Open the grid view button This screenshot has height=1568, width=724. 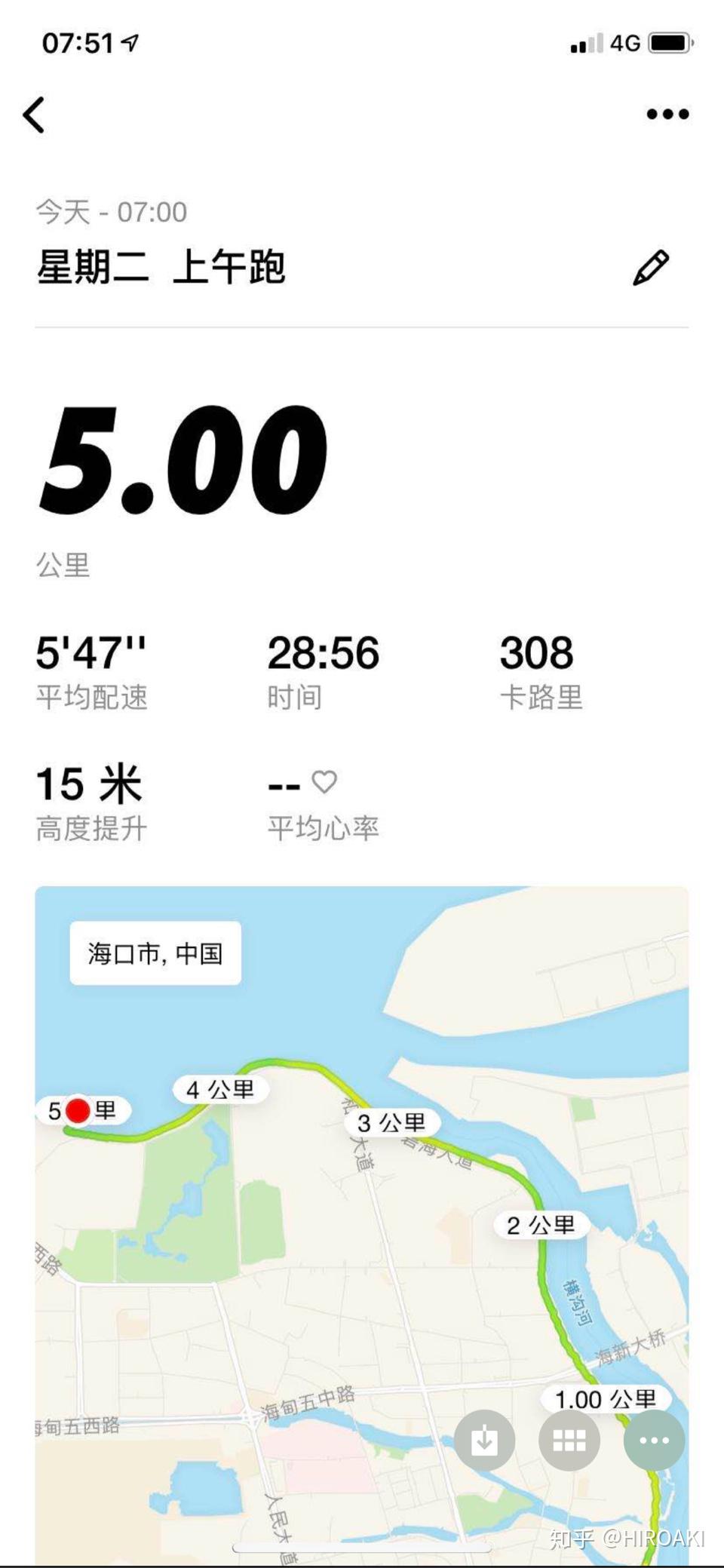tap(569, 1440)
